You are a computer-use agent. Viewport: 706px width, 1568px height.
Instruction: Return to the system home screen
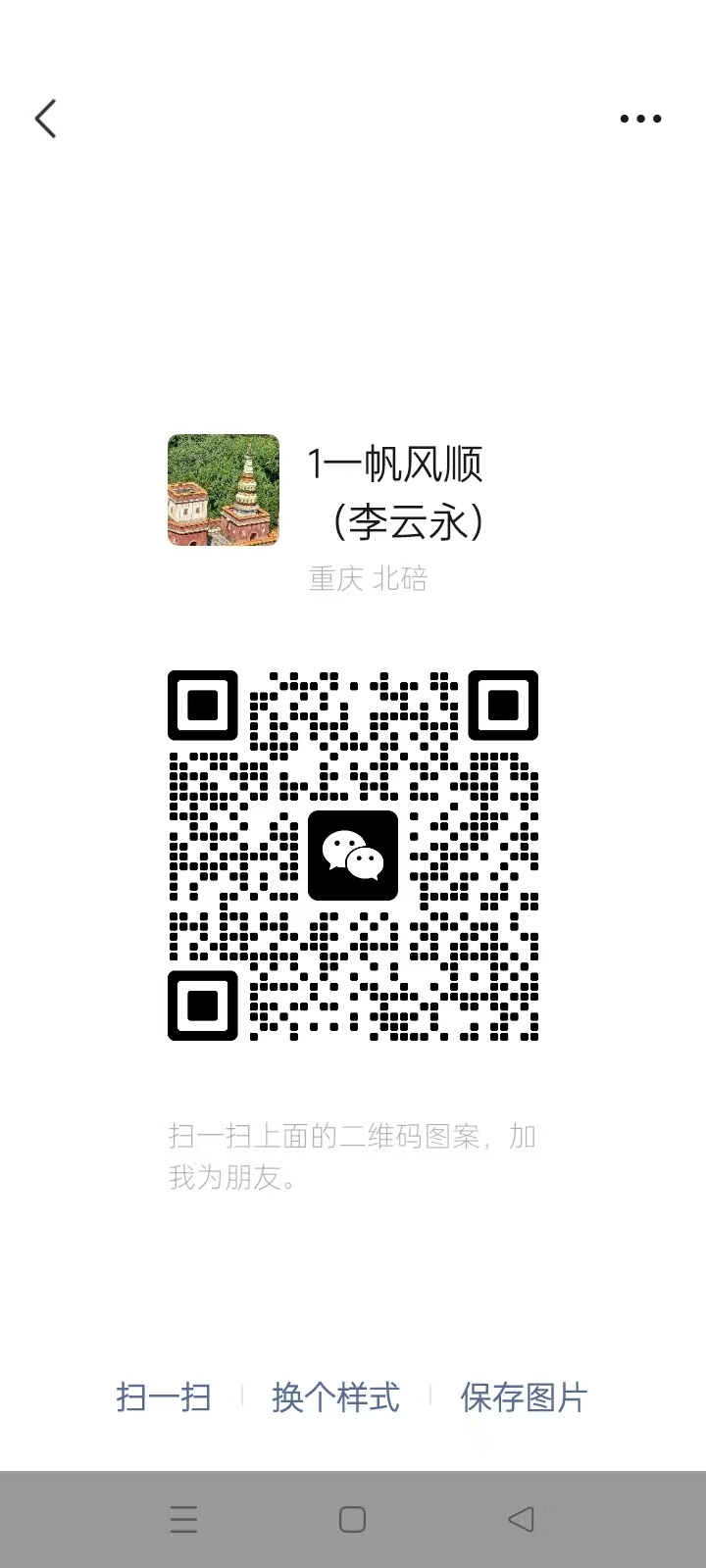point(352,1519)
